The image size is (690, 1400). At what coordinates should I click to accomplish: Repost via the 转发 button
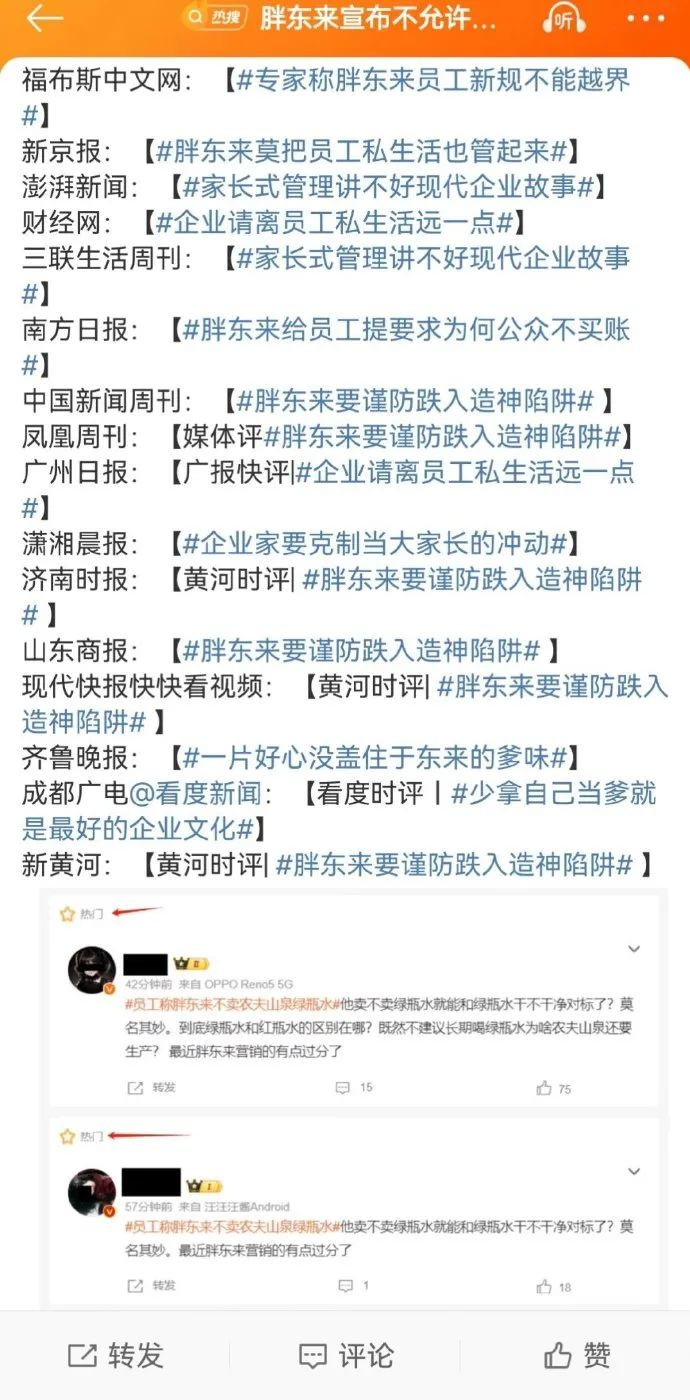(x=115, y=1356)
